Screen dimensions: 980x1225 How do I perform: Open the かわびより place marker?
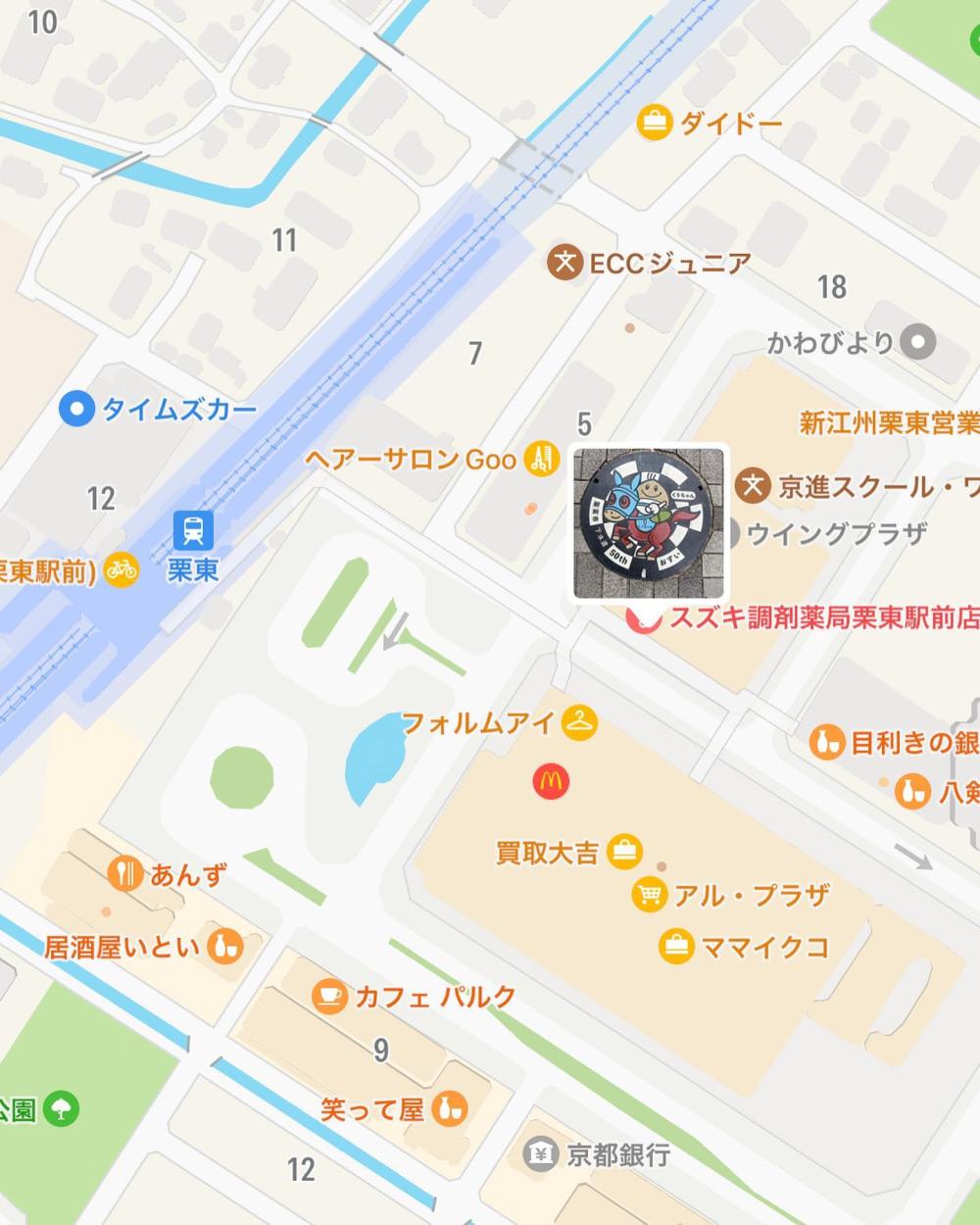pyautogui.click(x=918, y=342)
